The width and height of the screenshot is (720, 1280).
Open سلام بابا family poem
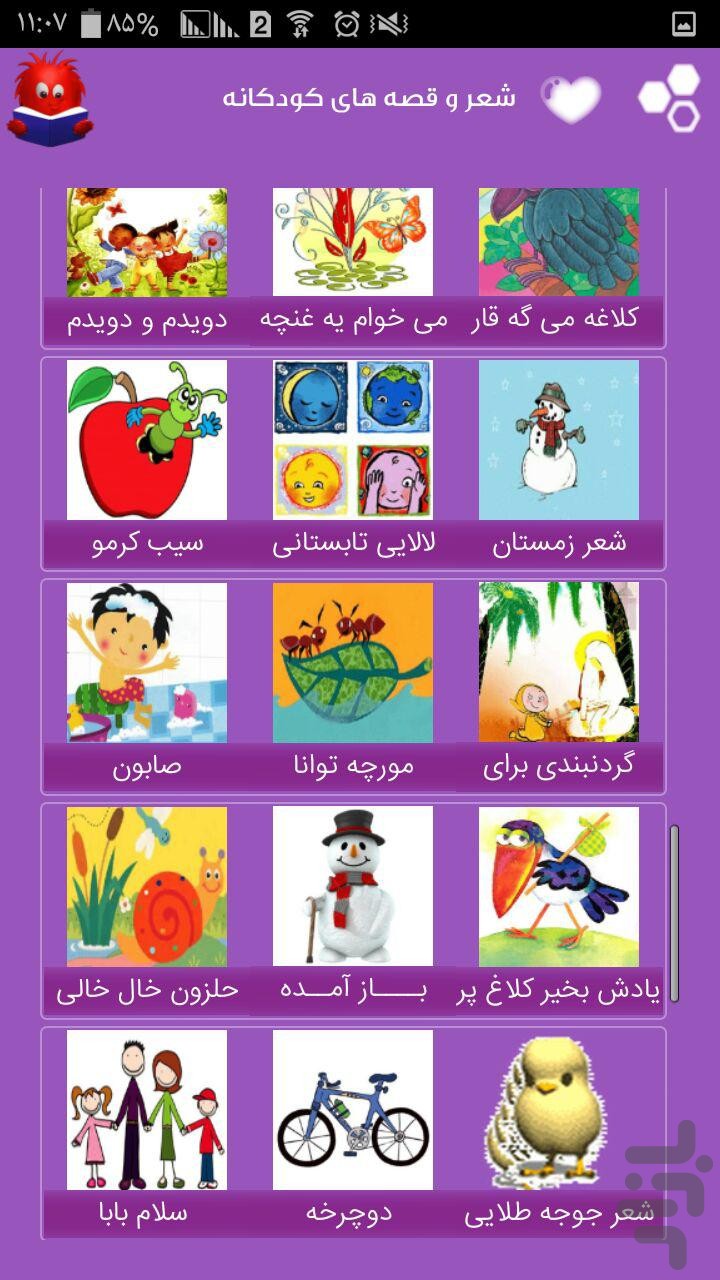[x=147, y=1134]
